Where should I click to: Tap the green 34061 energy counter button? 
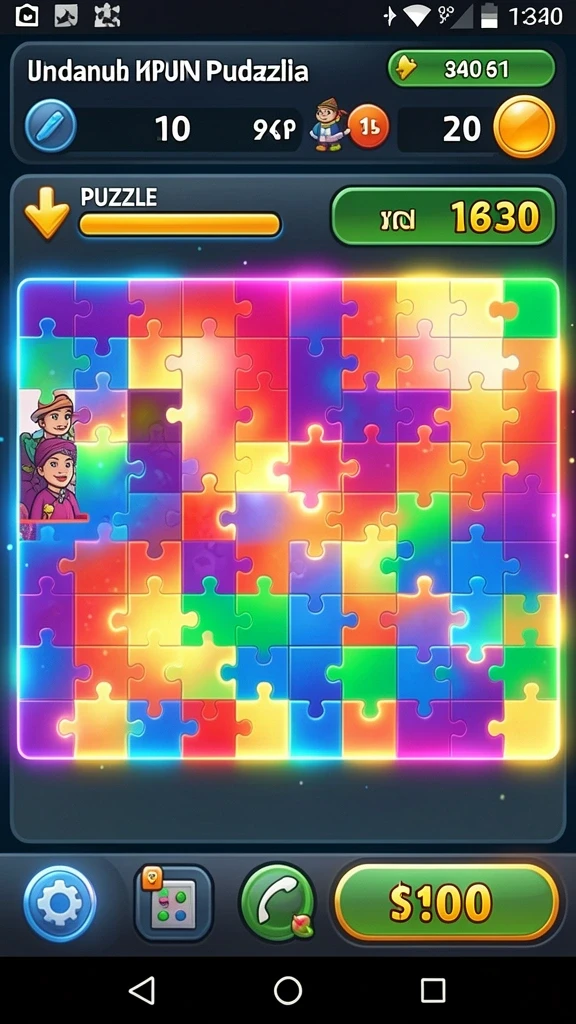(472, 69)
